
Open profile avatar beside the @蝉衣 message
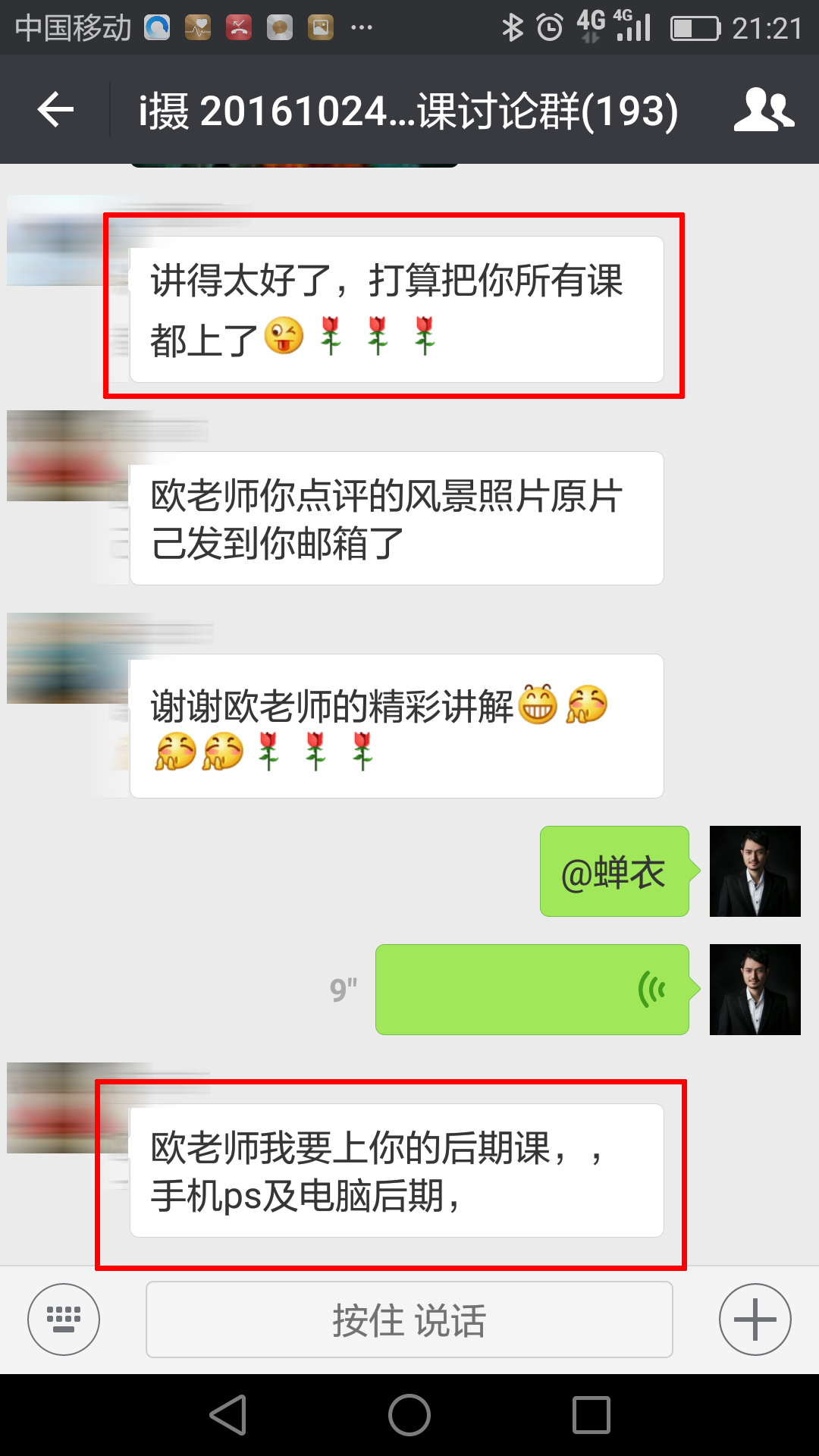755,871
